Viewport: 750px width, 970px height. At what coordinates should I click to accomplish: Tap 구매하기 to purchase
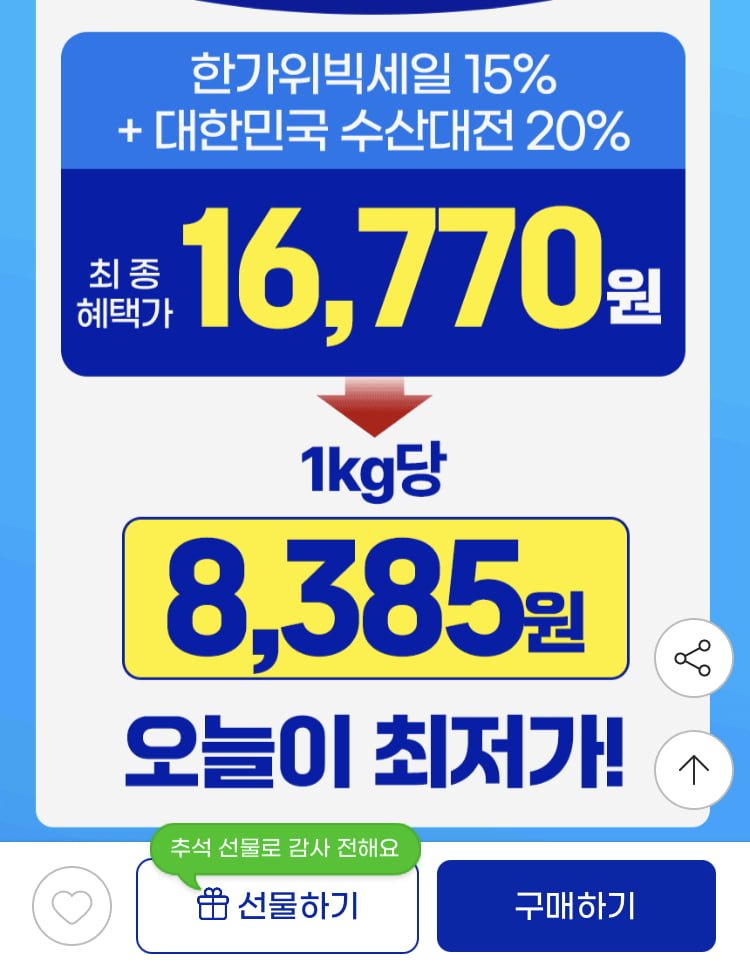coord(576,906)
